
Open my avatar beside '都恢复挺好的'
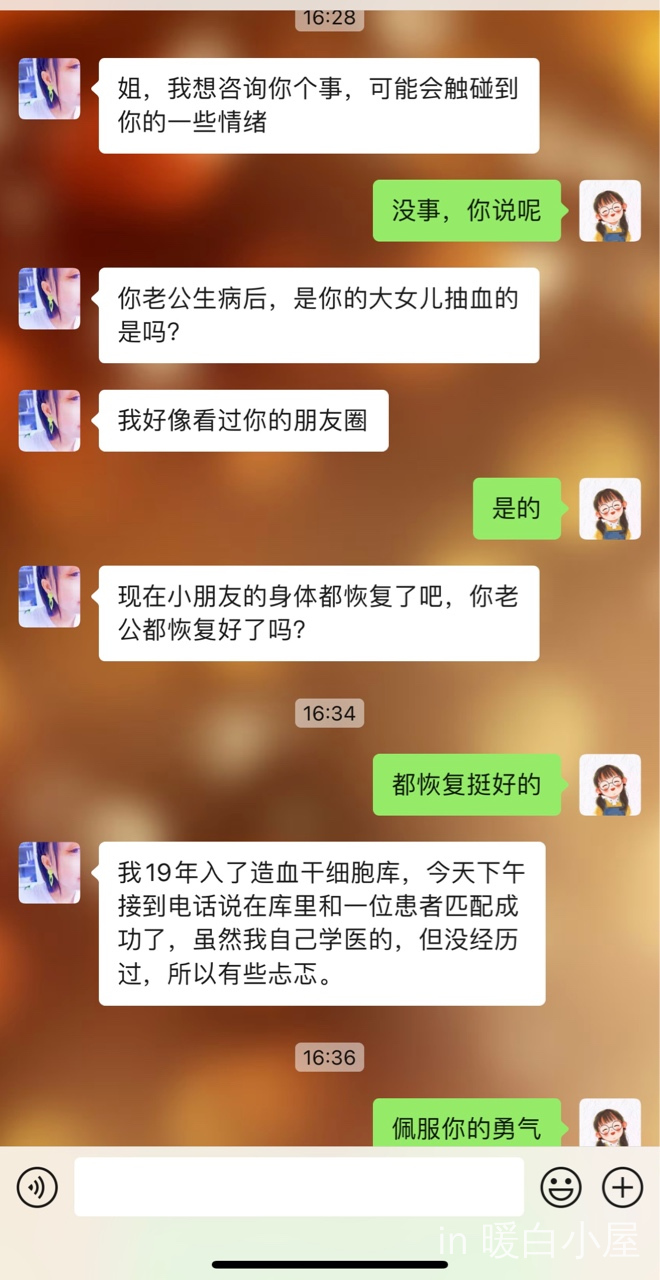click(x=610, y=785)
